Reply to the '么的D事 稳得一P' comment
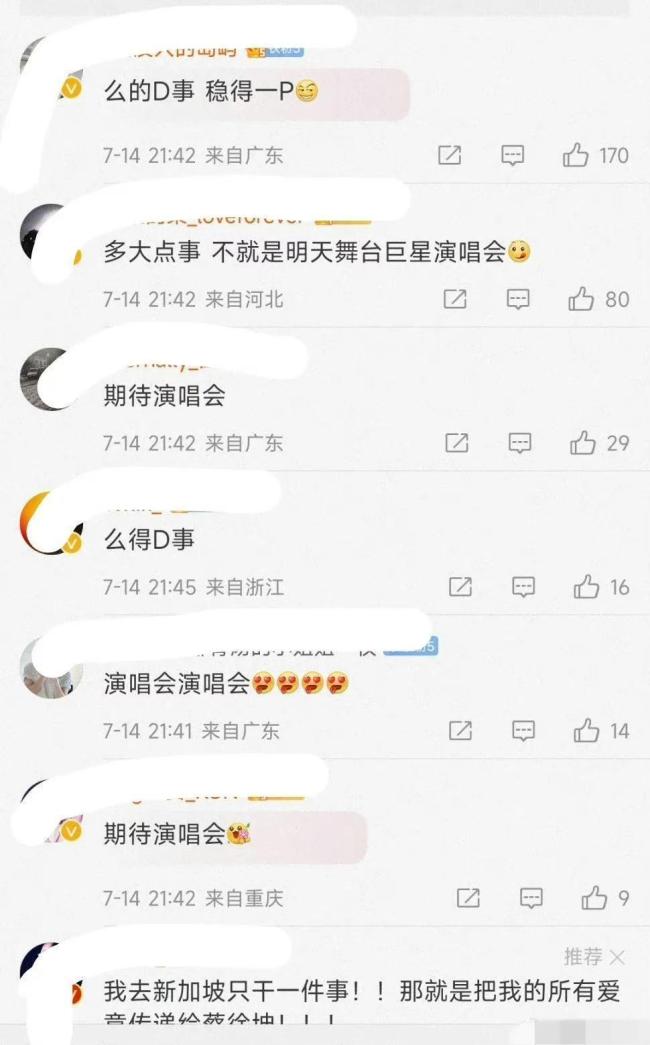650x1045 pixels. click(x=513, y=155)
